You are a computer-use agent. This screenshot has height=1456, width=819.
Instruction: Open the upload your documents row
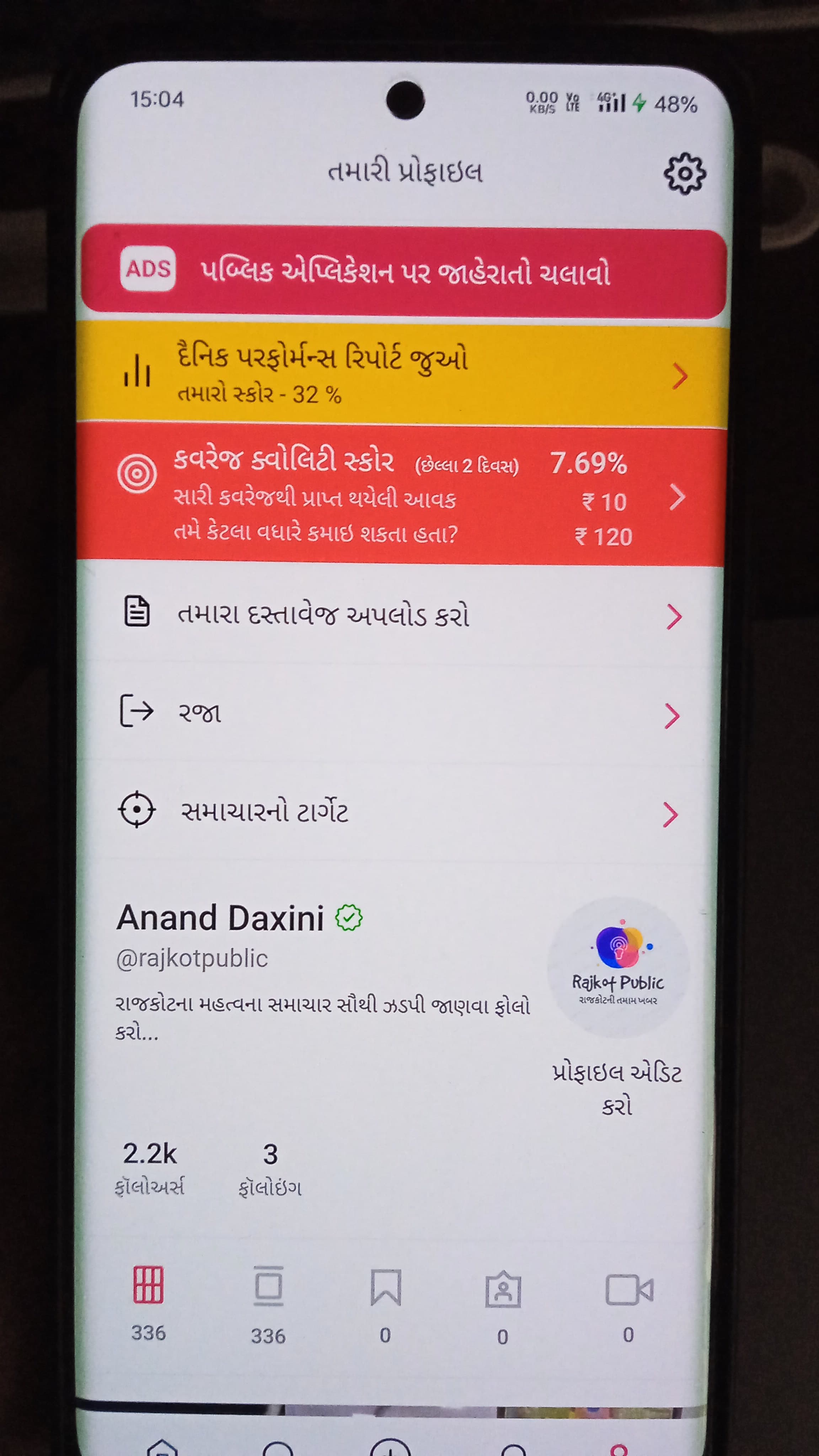[x=401, y=615]
